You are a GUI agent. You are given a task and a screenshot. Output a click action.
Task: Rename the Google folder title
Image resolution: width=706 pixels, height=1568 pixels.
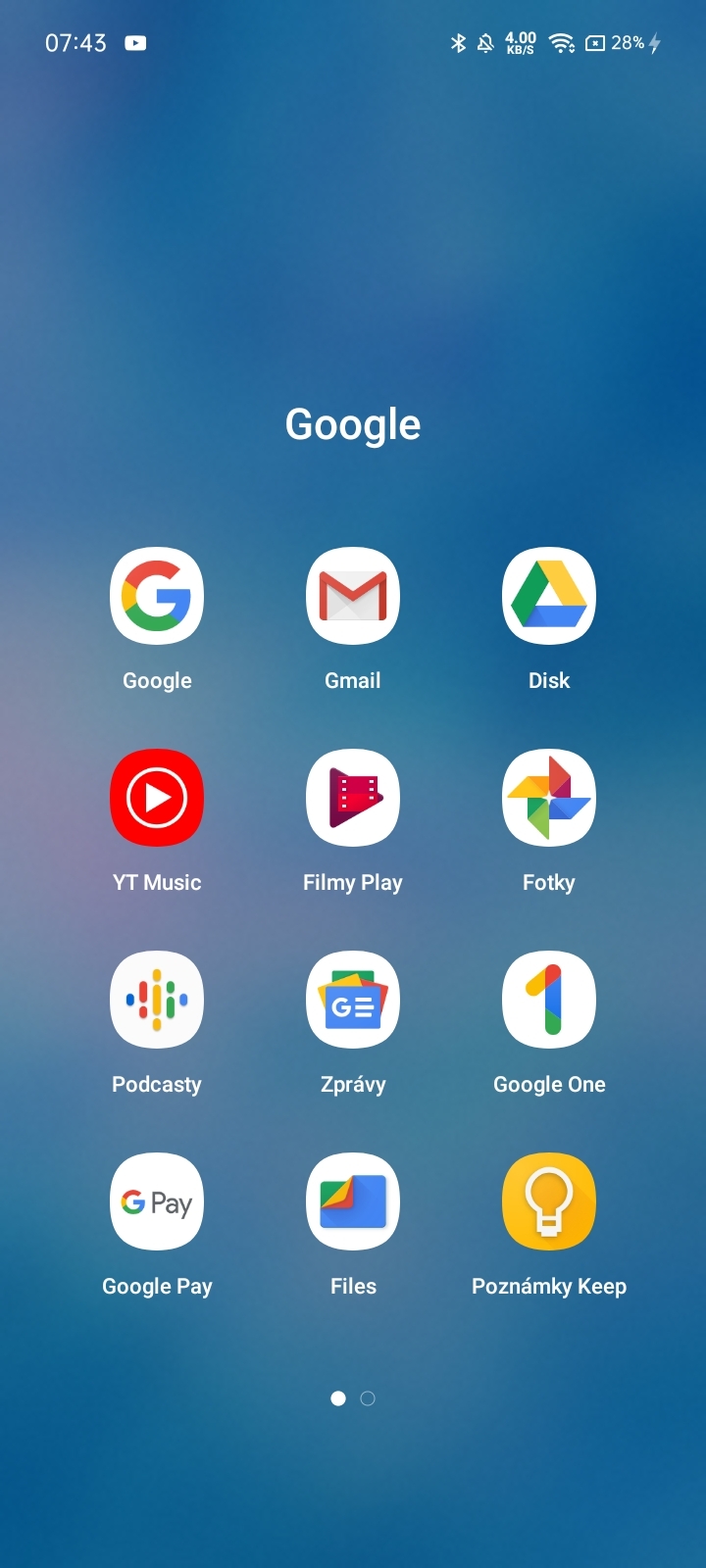click(353, 423)
